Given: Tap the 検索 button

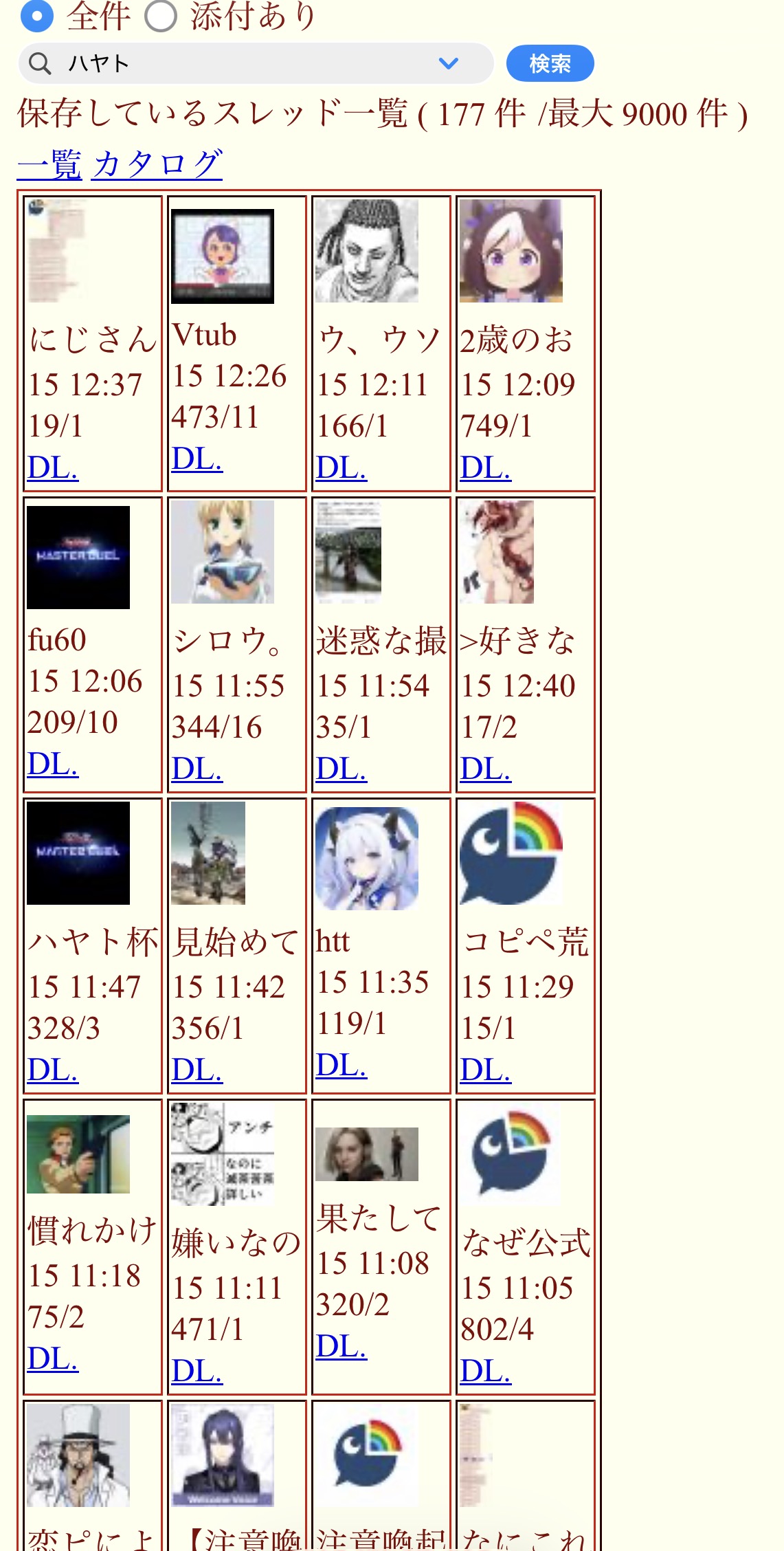Looking at the screenshot, I should [550, 64].
